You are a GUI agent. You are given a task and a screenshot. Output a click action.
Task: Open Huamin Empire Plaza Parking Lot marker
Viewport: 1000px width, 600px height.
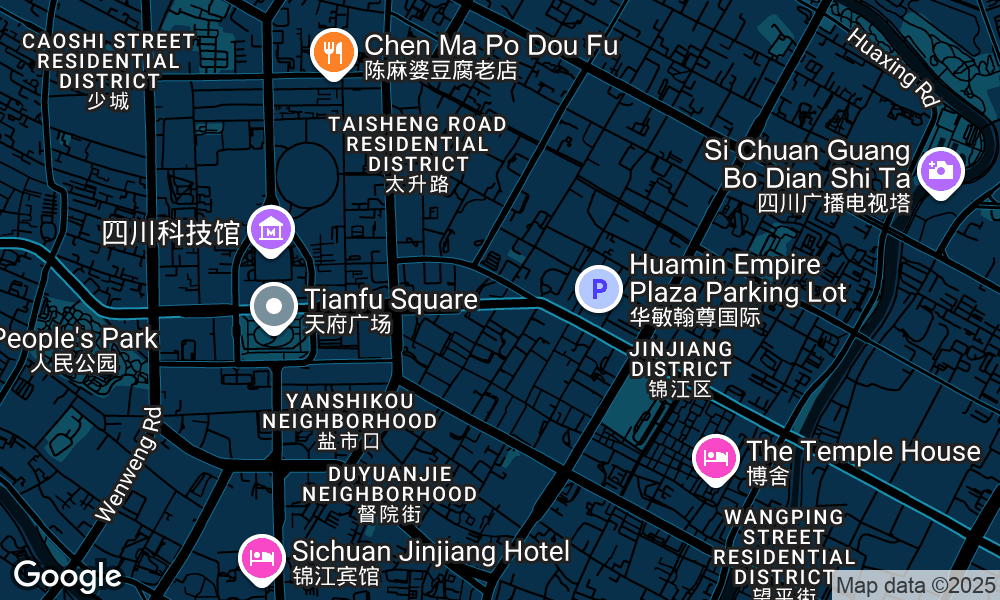point(599,290)
